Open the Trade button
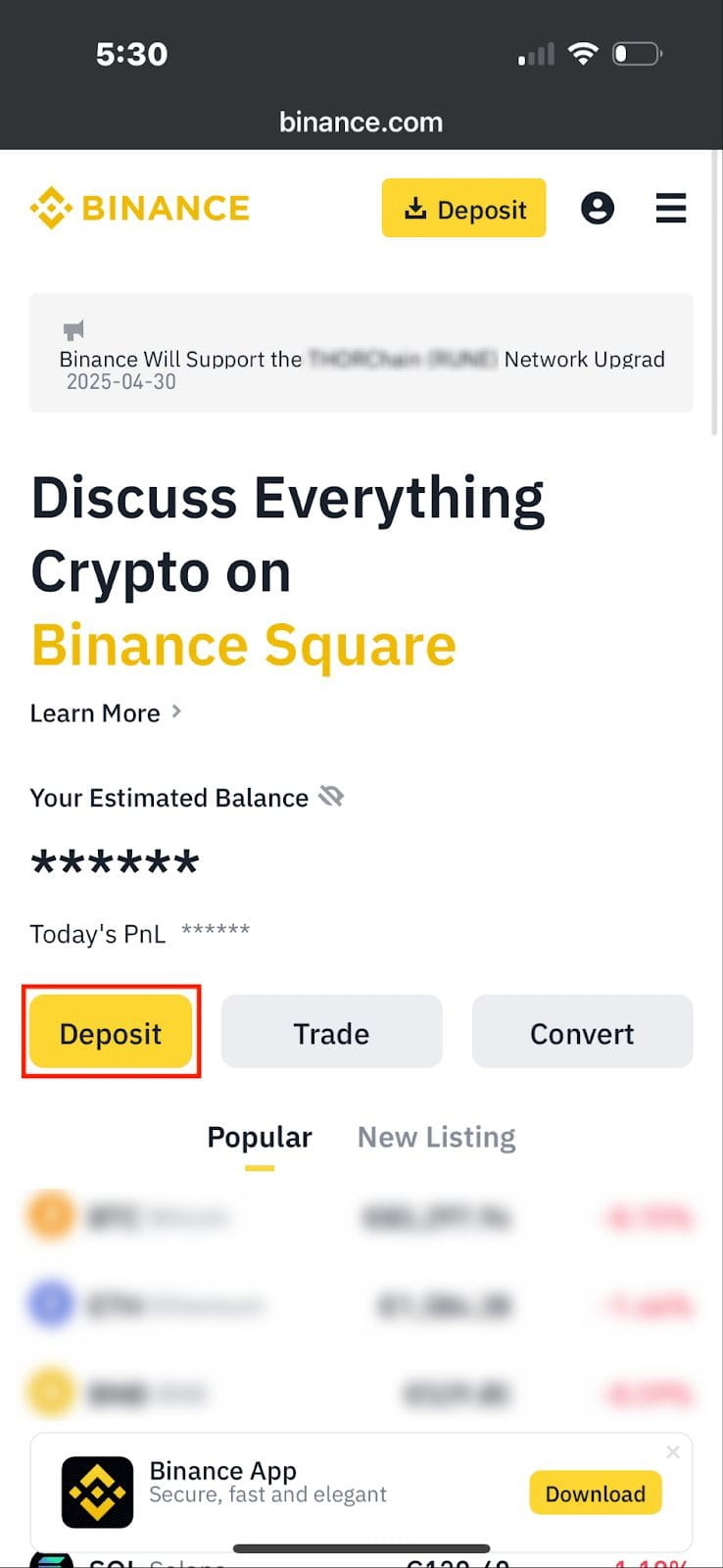This screenshot has height=1568, width=723. click(x=331, y=1033)
